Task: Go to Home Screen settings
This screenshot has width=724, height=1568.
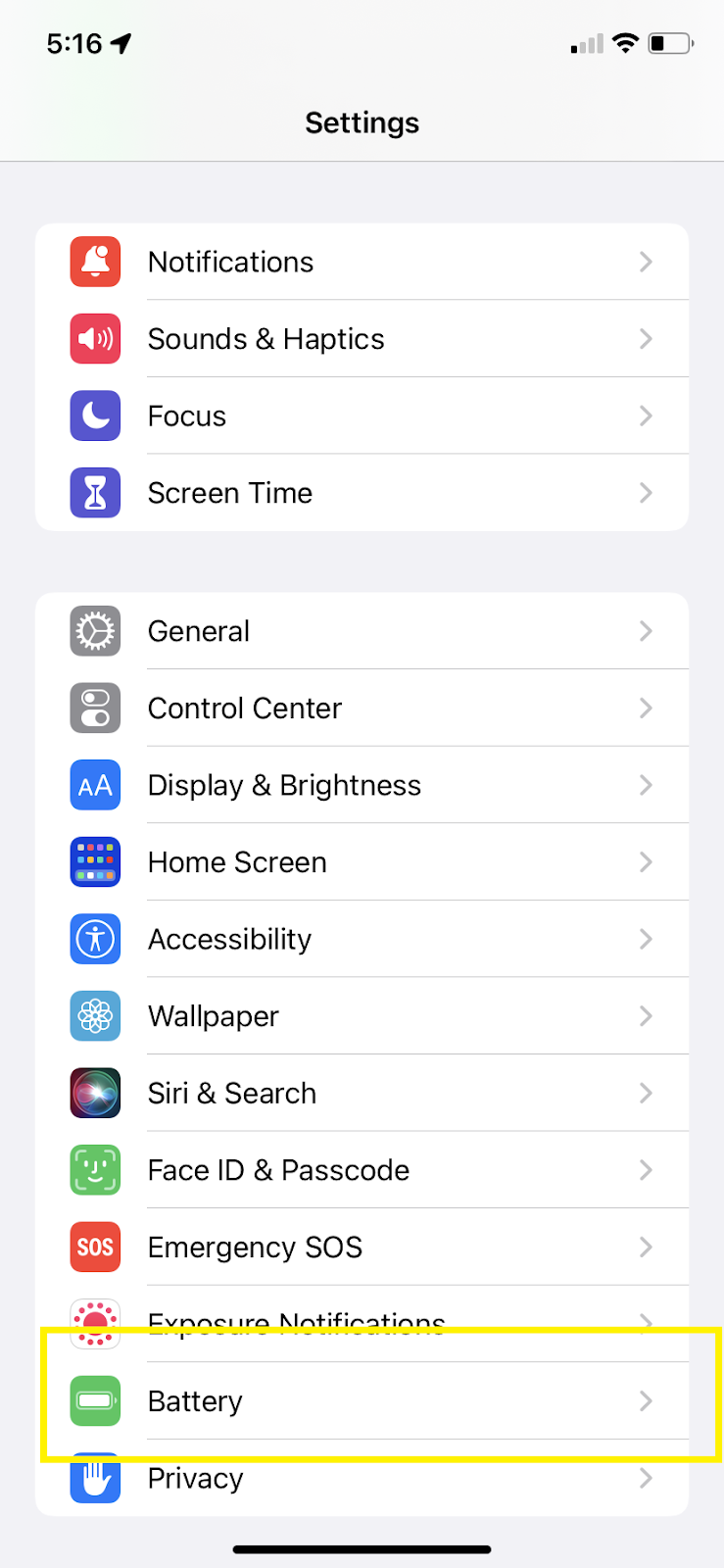Action: tap(362, 862)
